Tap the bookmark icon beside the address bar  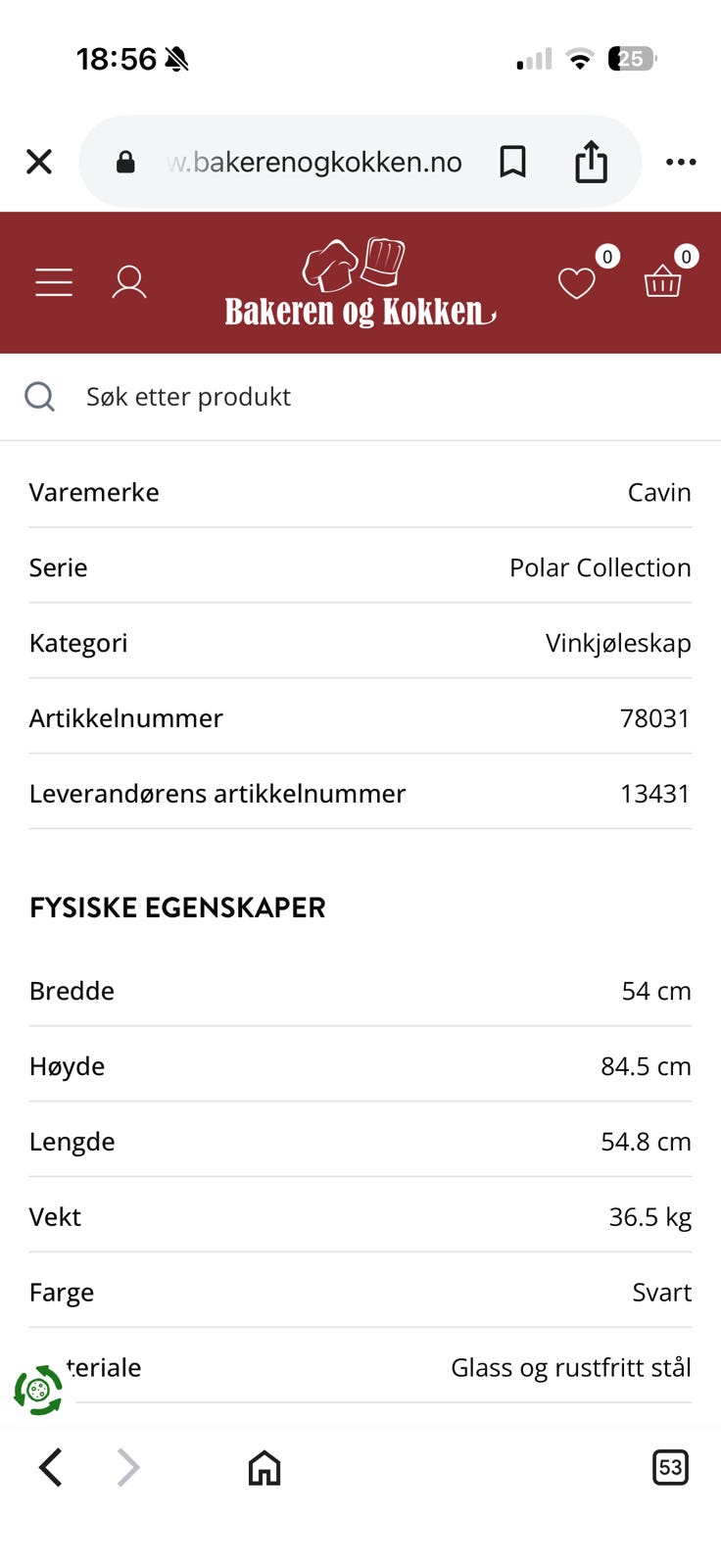[x=513, y=161]
